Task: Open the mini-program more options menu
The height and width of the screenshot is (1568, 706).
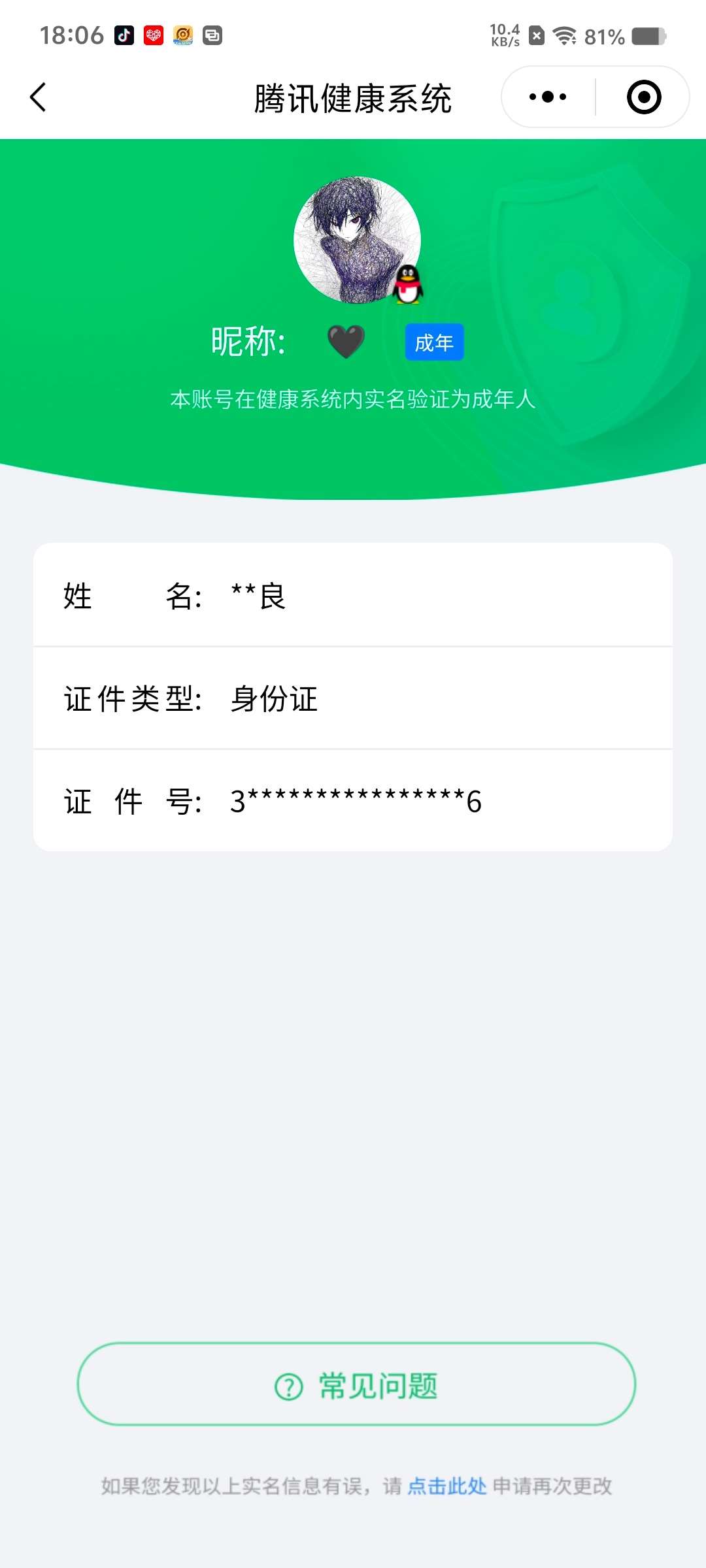Action: [548, 97]
